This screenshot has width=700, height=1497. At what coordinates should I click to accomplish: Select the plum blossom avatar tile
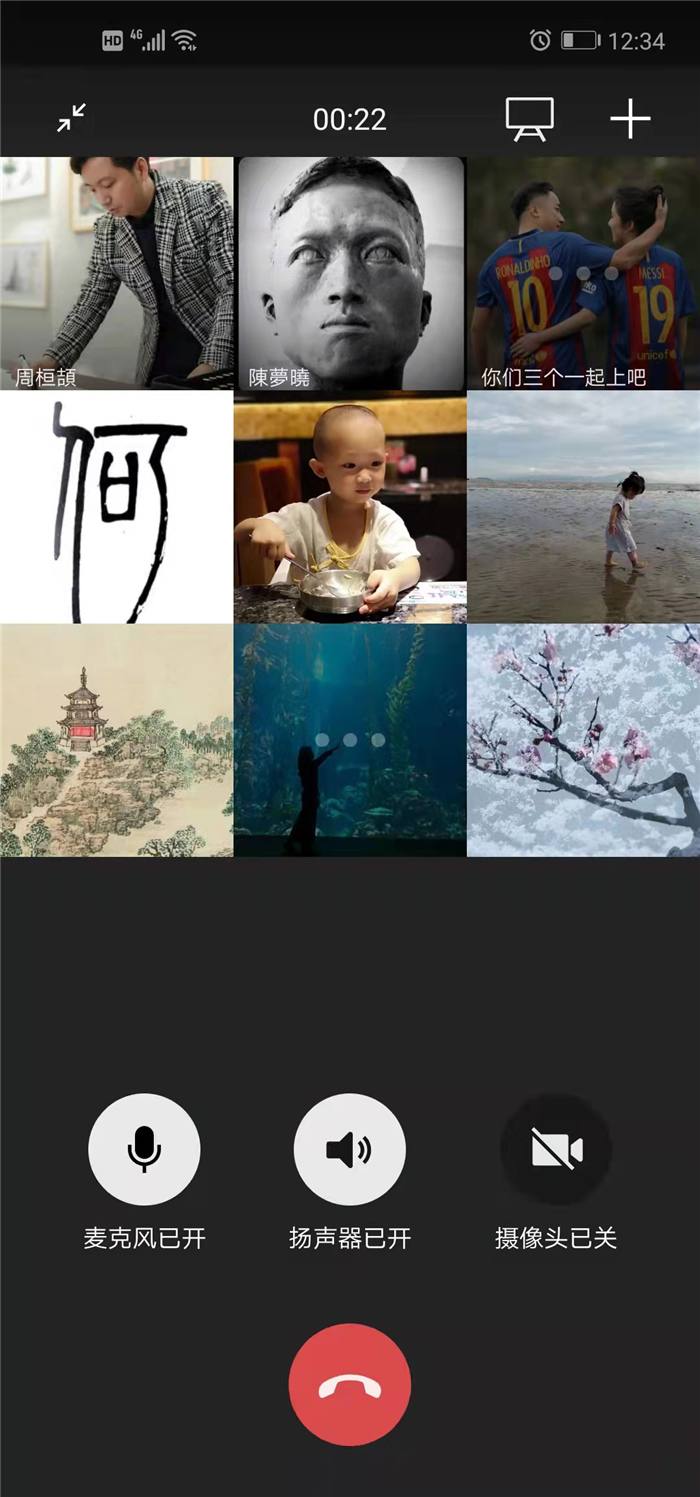(x=583, y=740)
